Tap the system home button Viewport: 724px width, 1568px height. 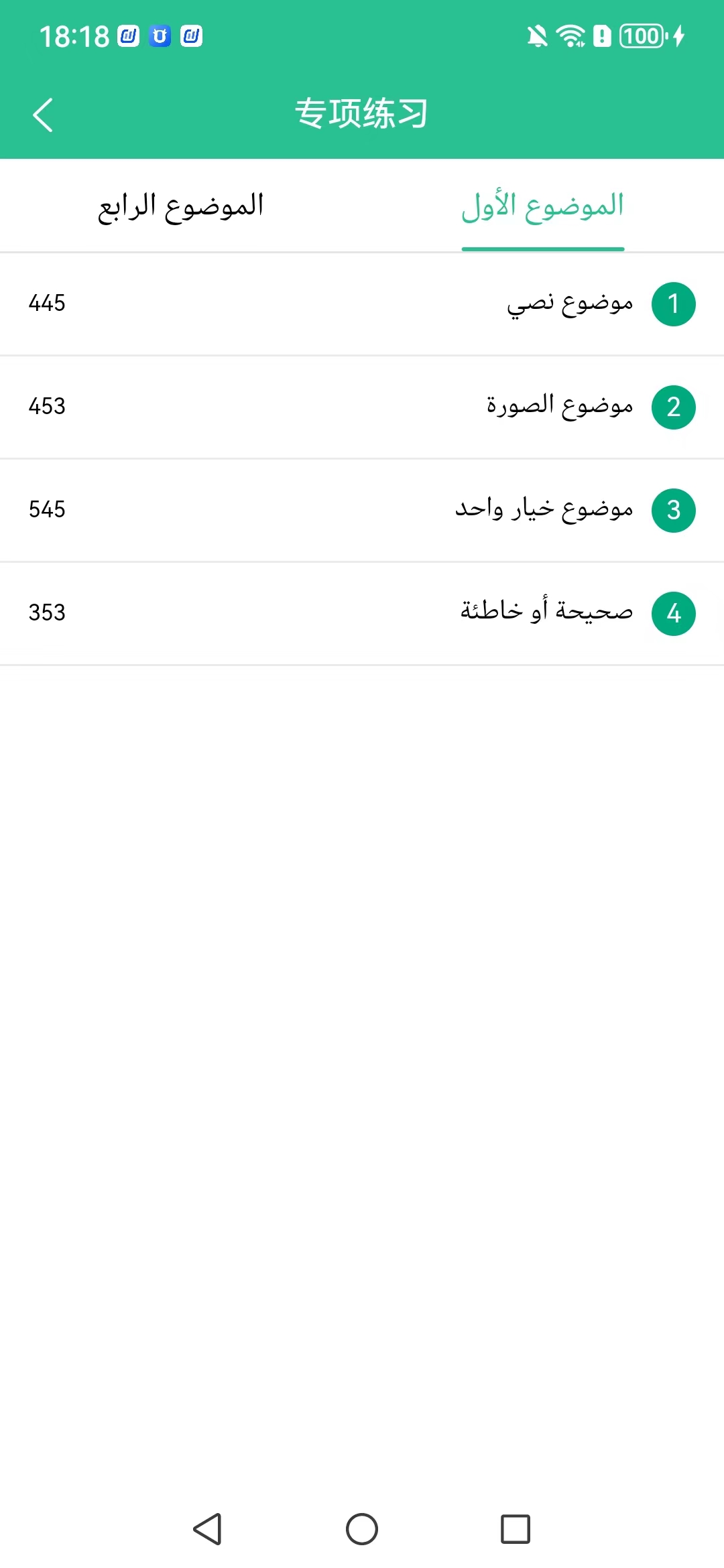[362, 1529]
